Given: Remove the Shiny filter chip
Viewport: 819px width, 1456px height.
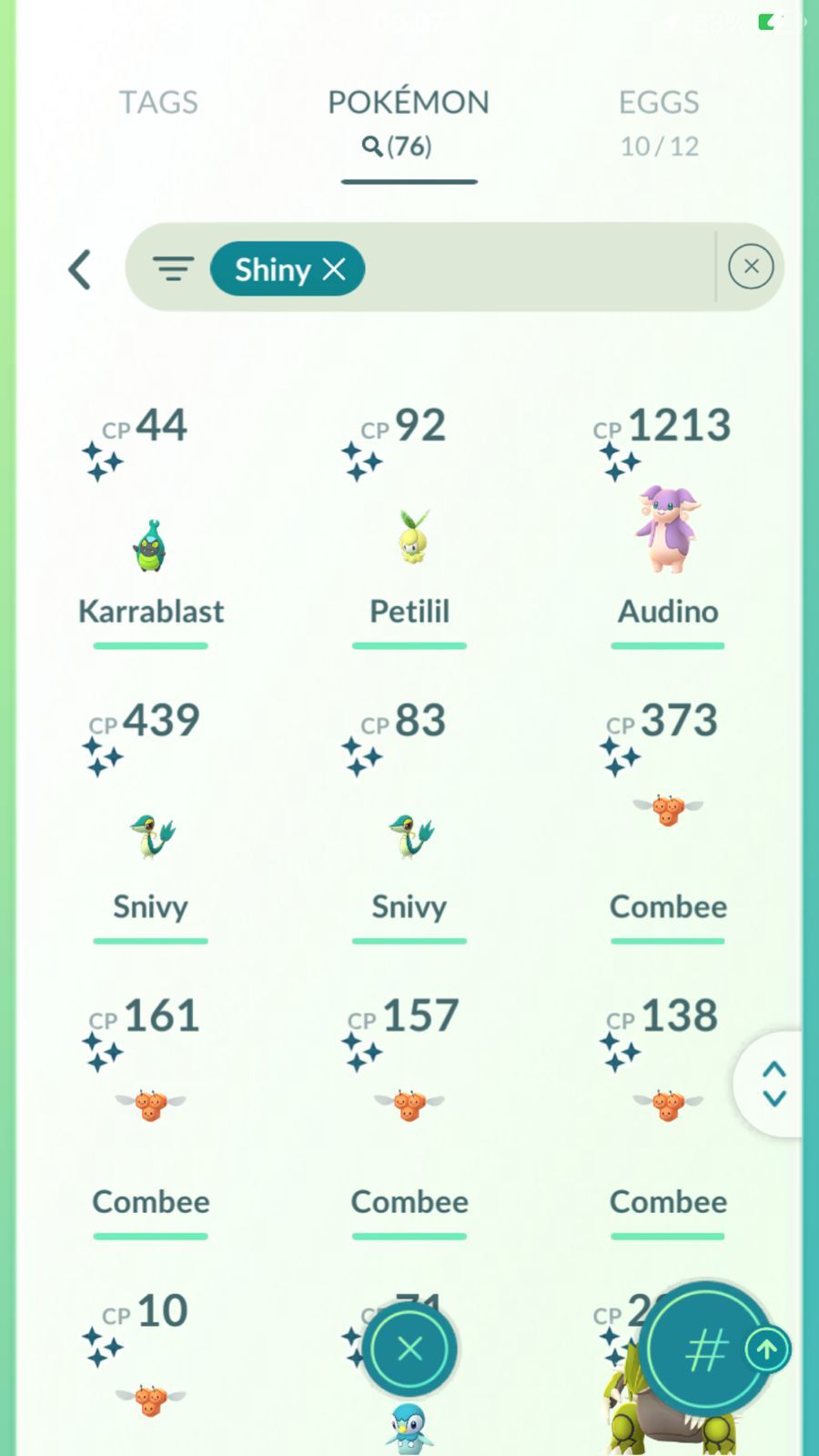Looking at the screenshot, I should pos(335,269).
